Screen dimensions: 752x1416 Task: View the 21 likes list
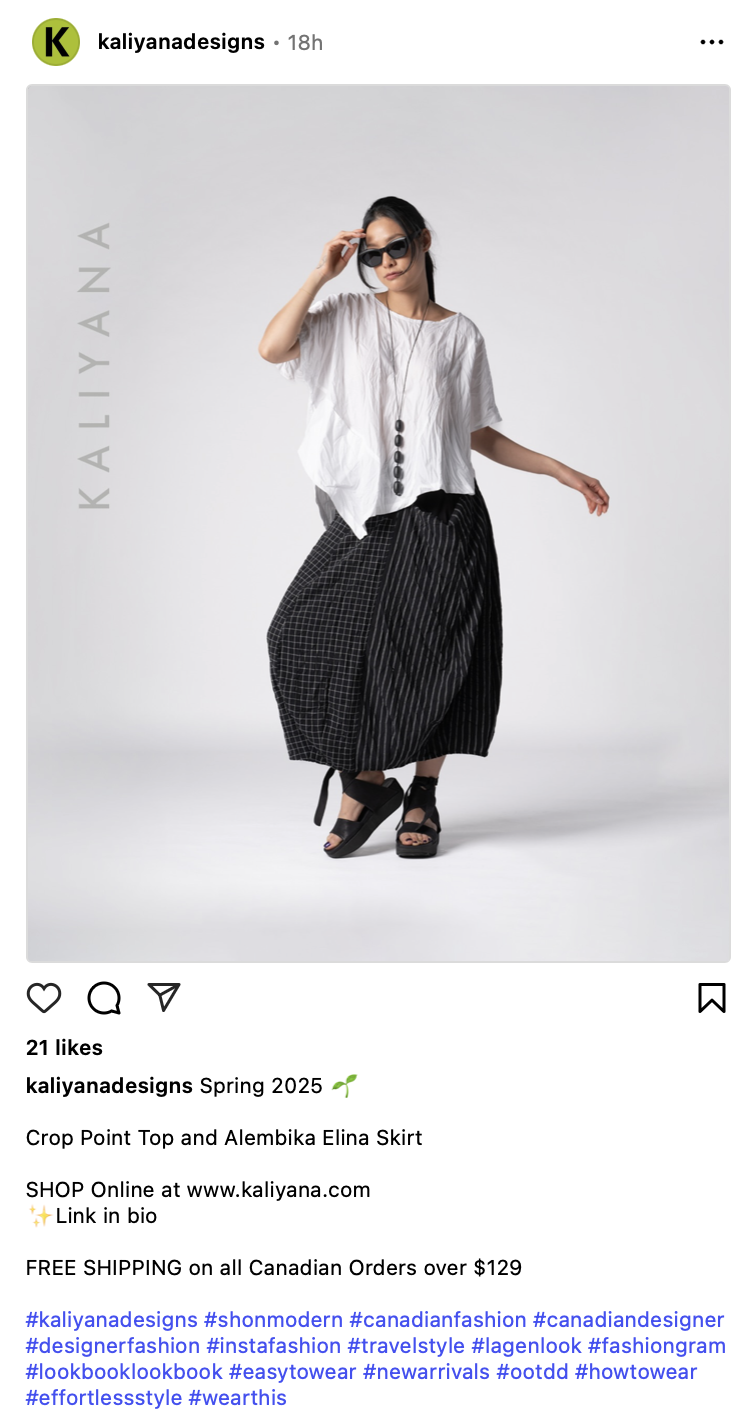64,1047
